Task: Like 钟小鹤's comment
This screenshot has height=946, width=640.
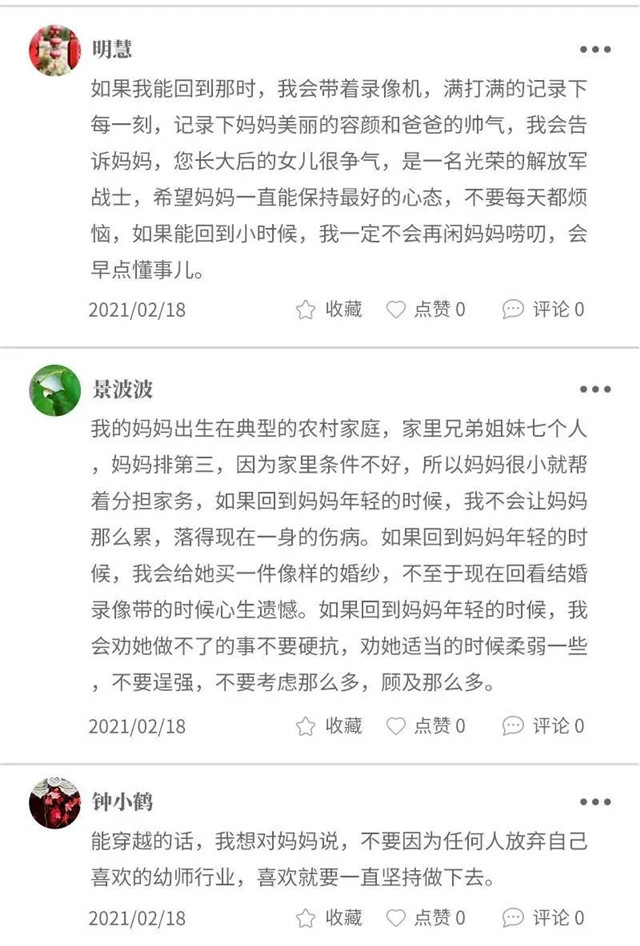Action: tap(425, 917)
